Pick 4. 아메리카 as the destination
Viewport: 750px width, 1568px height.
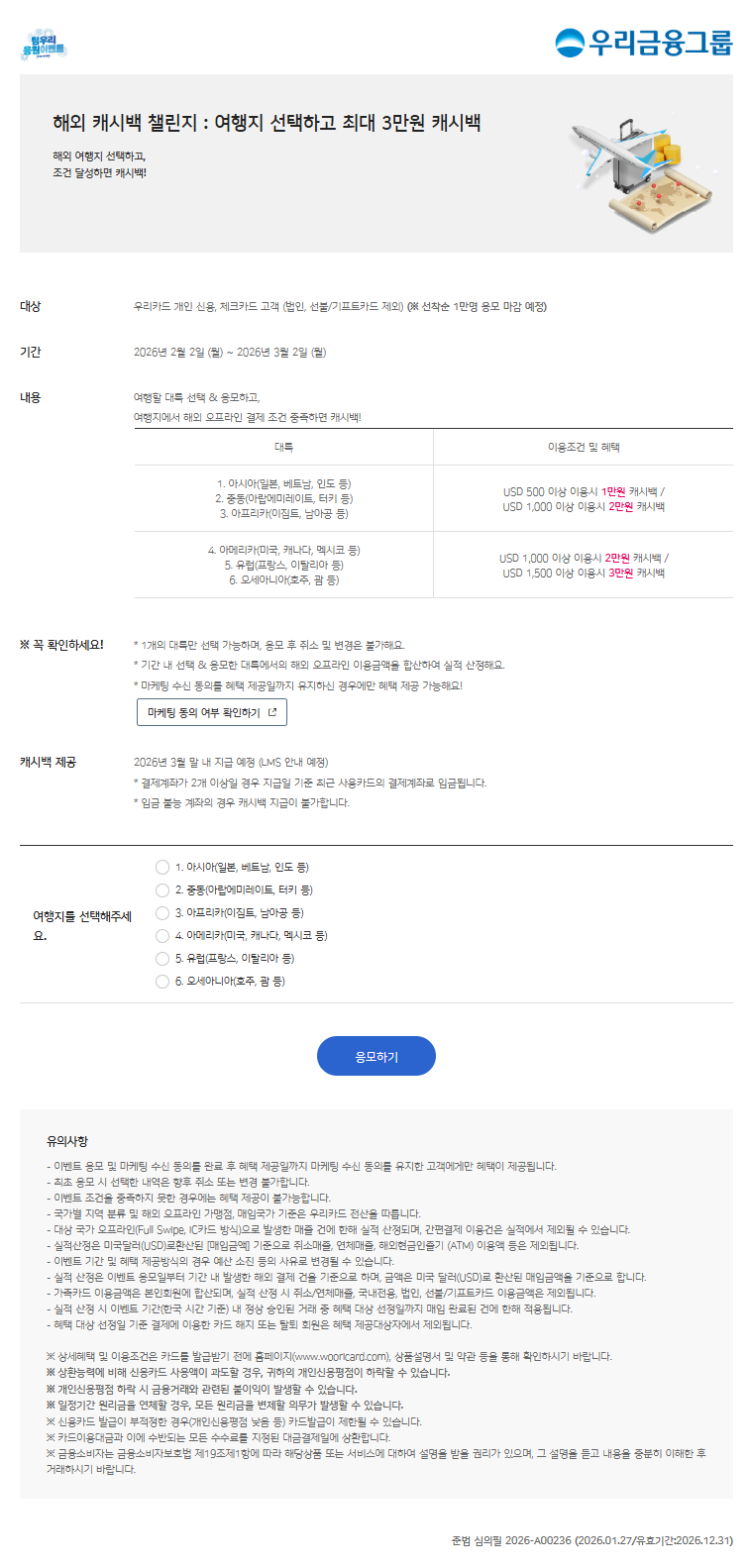click(x=162, y=936)
